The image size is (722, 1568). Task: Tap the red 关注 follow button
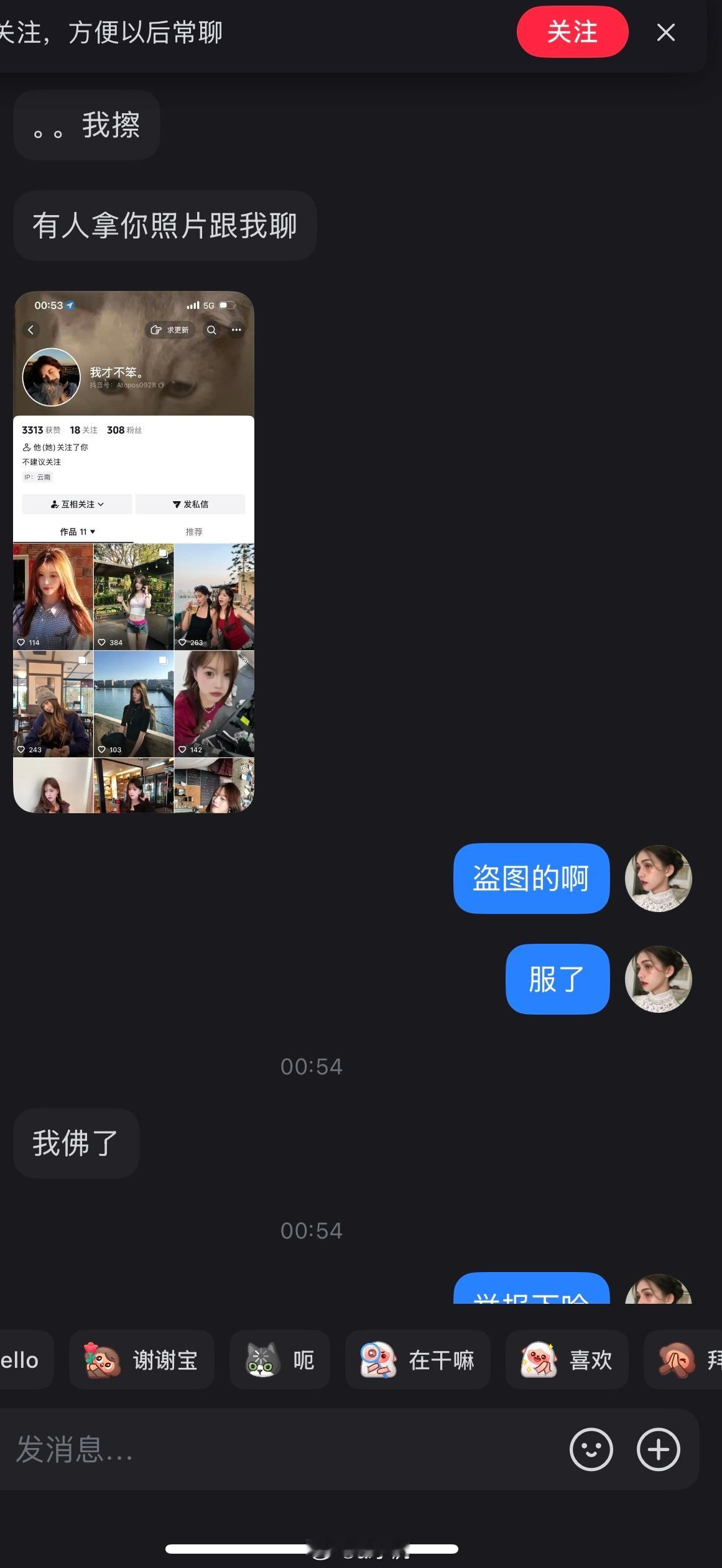coord(572,32)
